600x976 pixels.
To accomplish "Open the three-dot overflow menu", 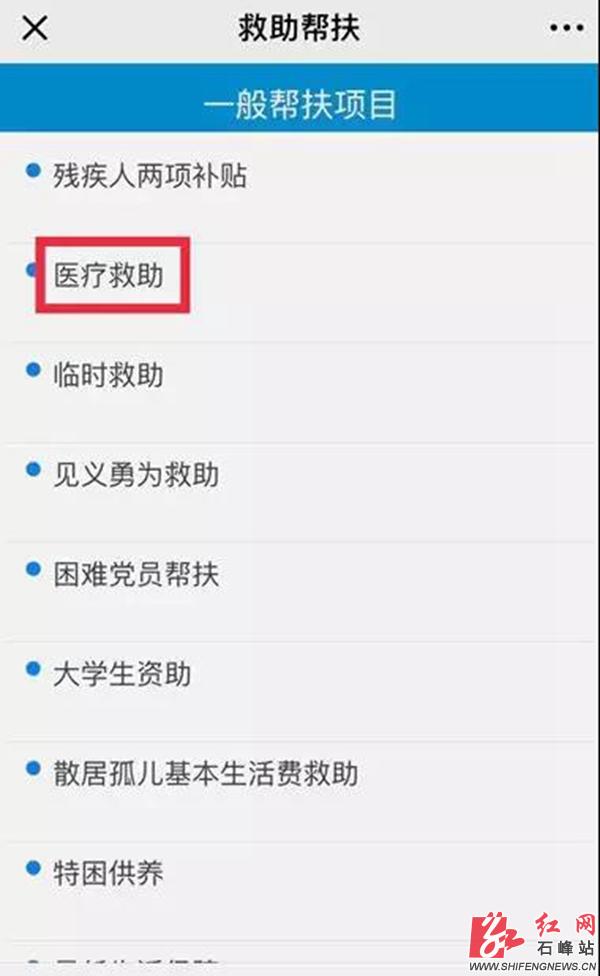I will click(566, 28).
